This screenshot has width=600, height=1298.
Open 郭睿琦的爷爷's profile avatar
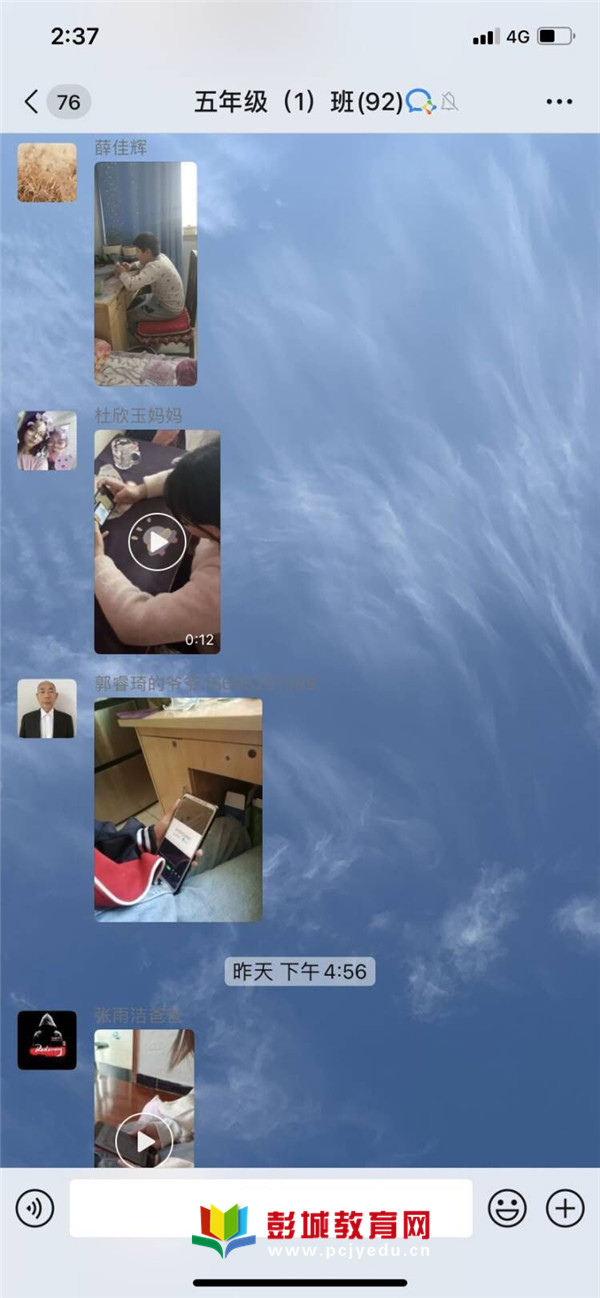click(x=47, y=708)
